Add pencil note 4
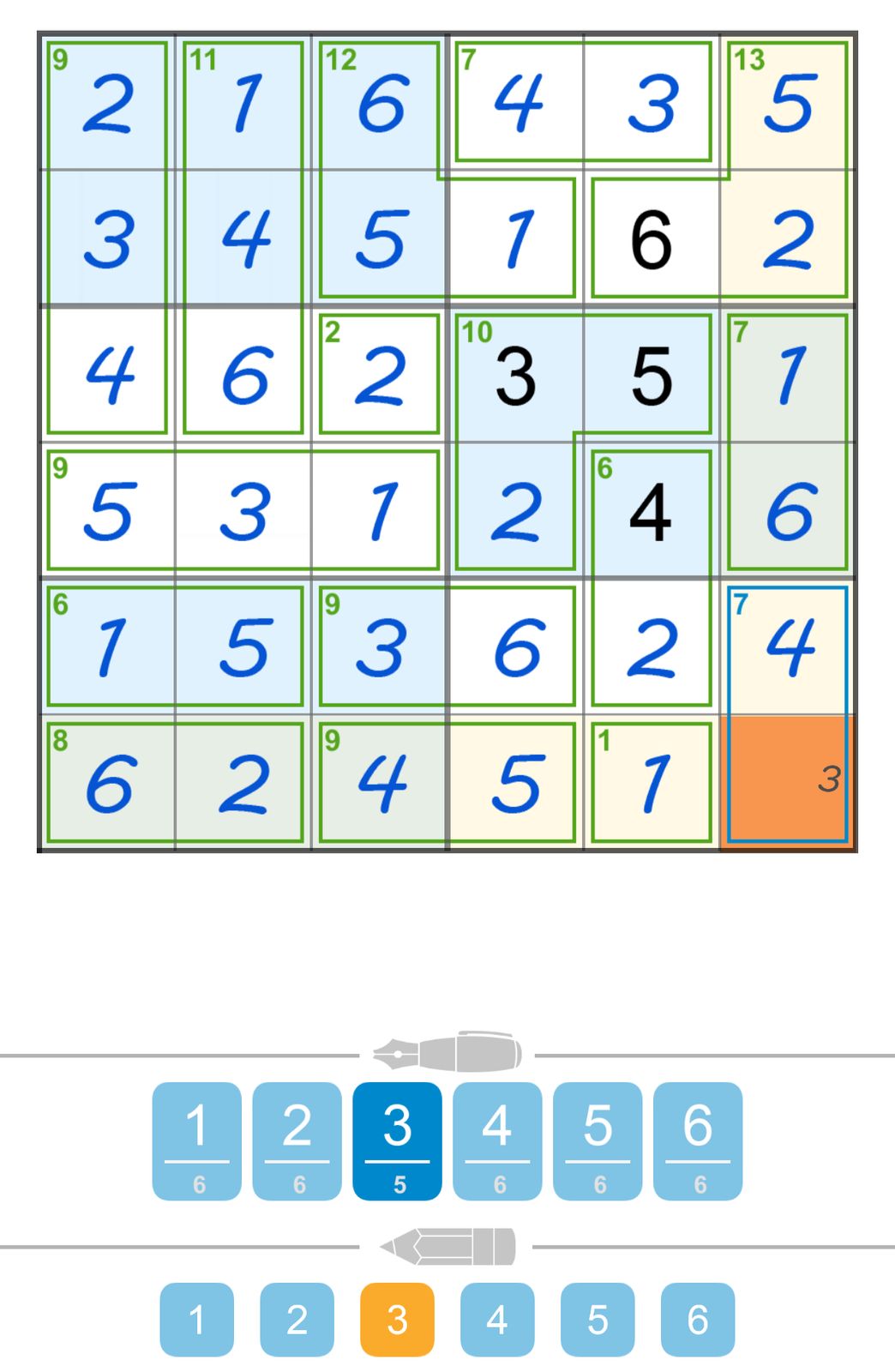This screenshot has height=1372, width=895. pos(498,1320)
